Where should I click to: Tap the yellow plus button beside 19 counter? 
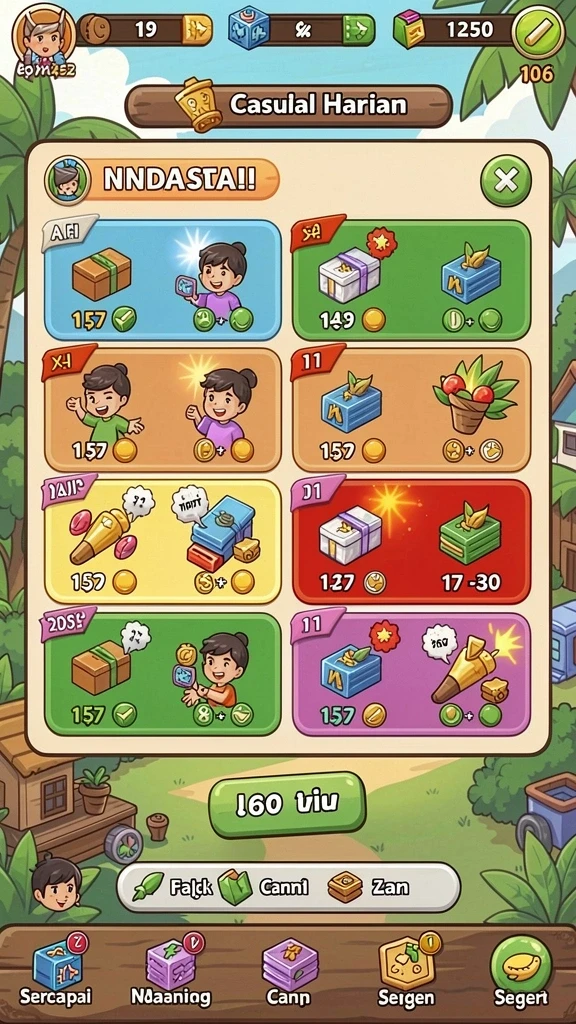coord(197,30)
